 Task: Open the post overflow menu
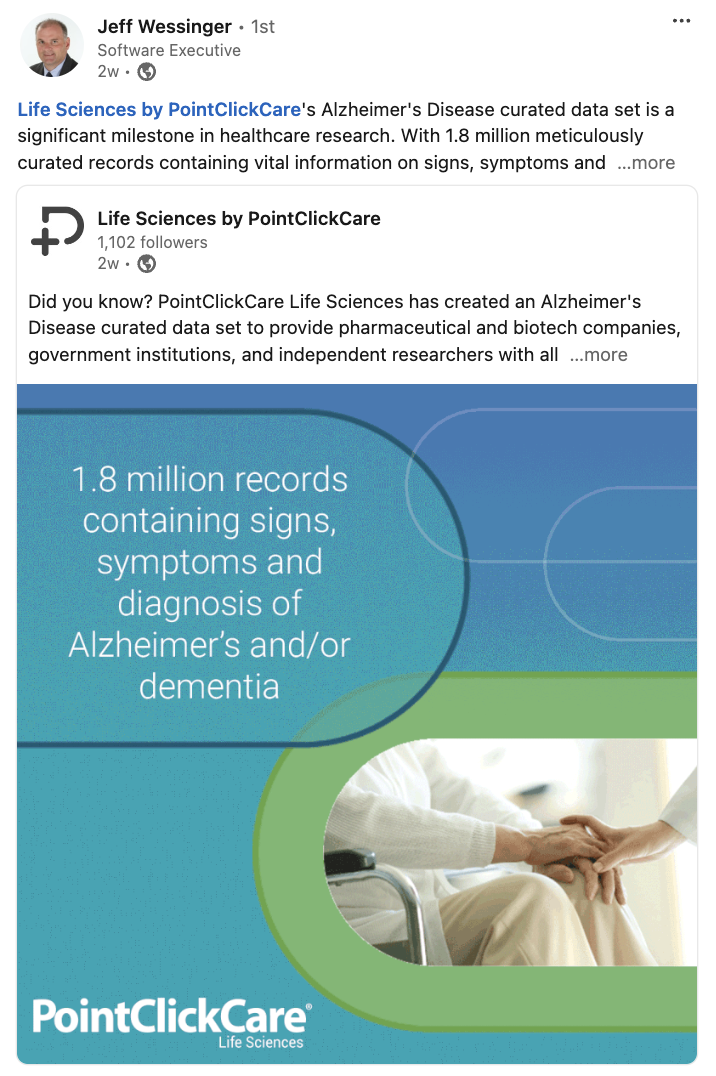(681, 21)
